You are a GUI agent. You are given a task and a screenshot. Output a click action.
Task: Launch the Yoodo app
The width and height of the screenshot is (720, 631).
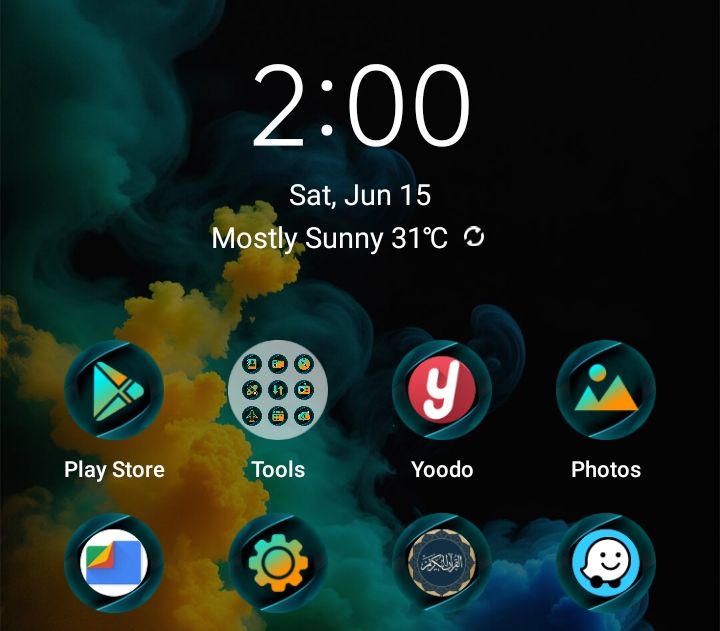[442, 390]
